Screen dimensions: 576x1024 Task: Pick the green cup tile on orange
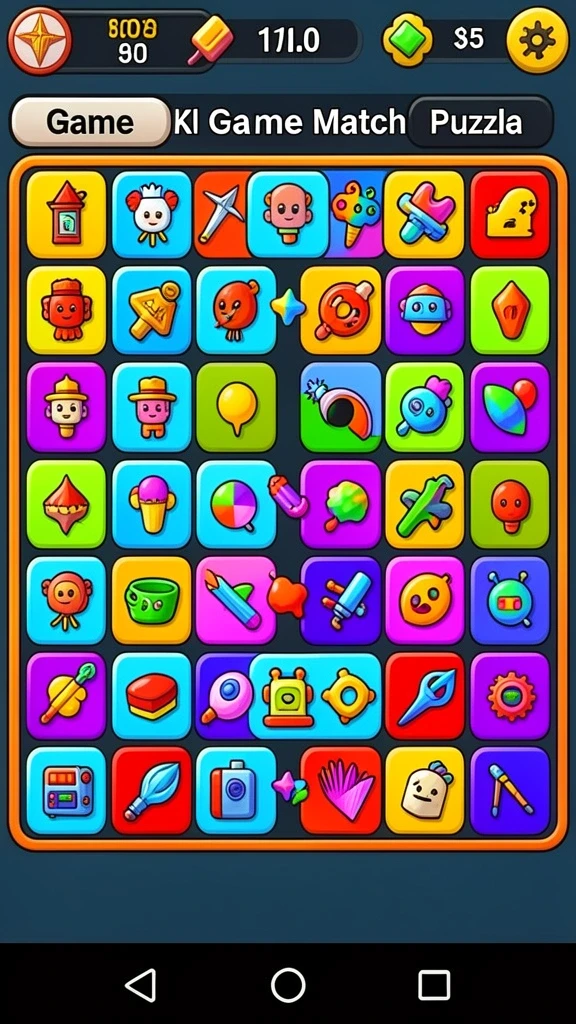[x=152, y=600]
